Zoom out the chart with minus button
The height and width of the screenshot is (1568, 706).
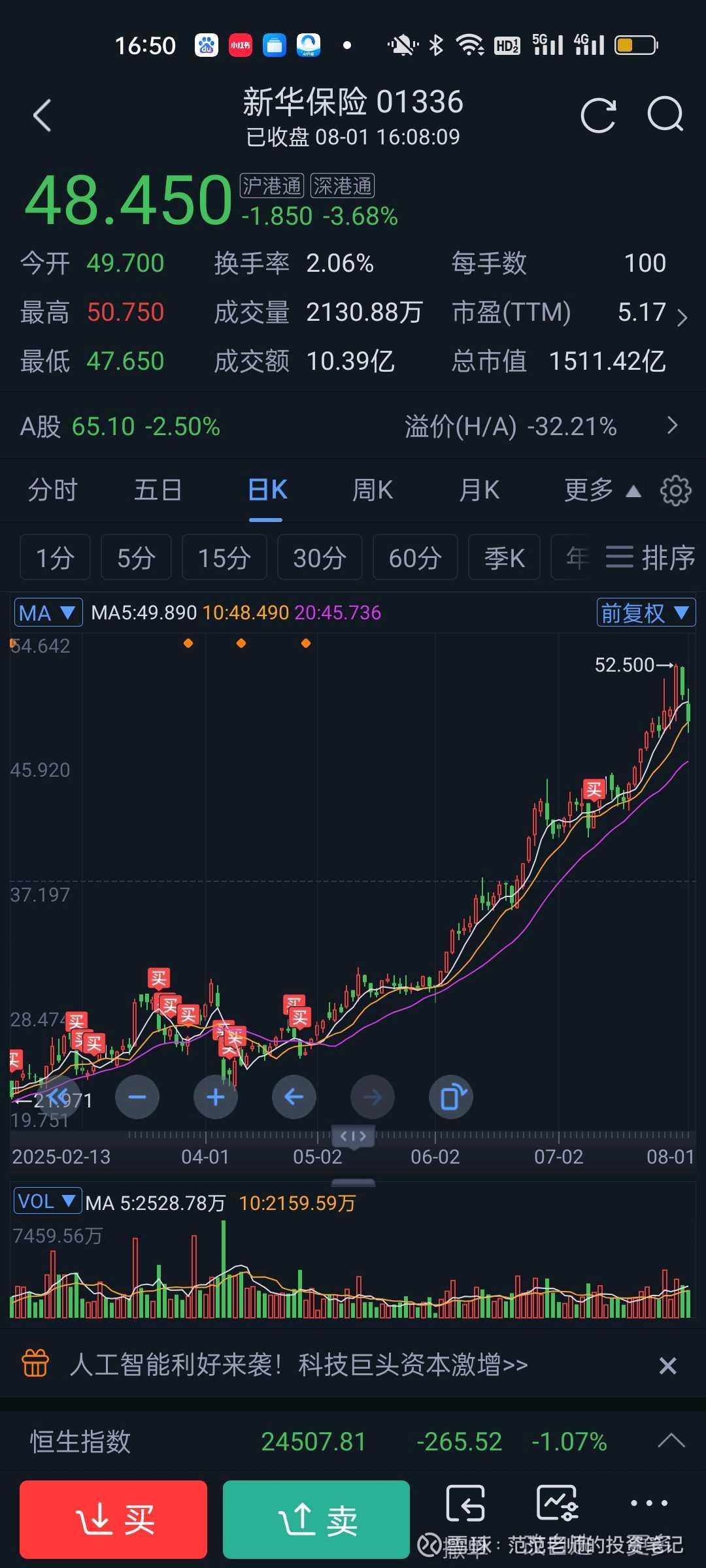[137, 1097]
